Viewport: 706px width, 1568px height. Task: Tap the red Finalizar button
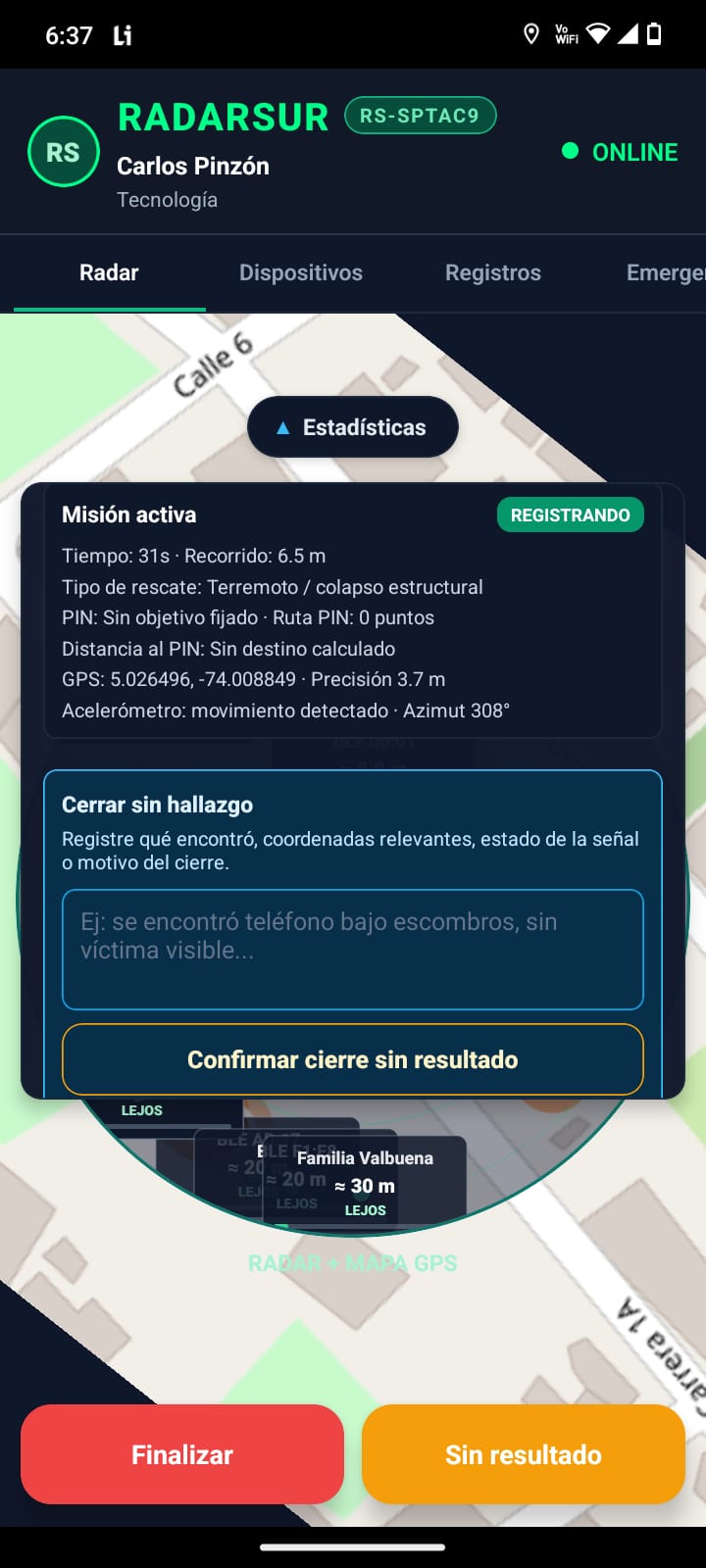coord(182,1454)
